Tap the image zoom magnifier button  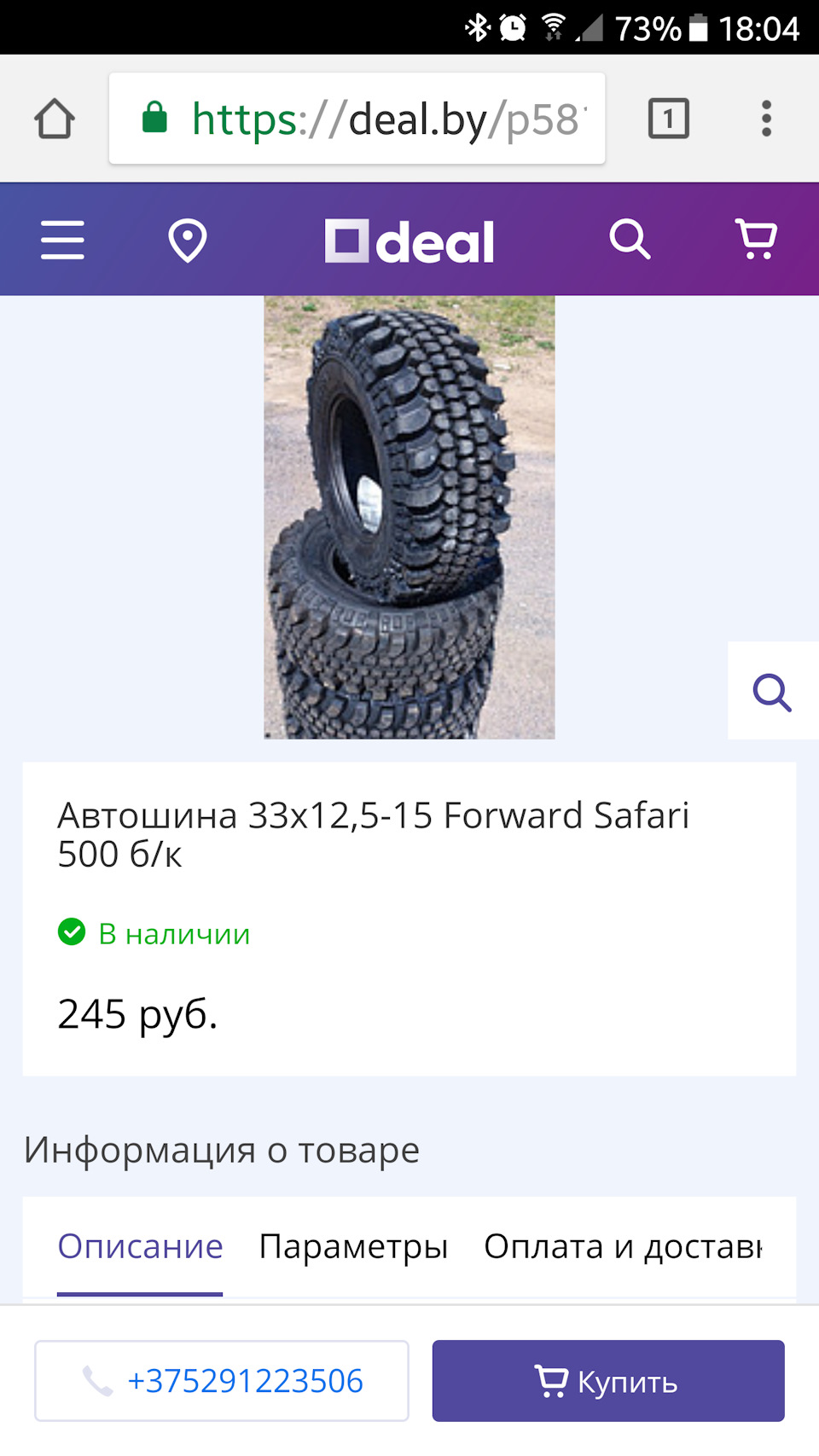(773, 691)
